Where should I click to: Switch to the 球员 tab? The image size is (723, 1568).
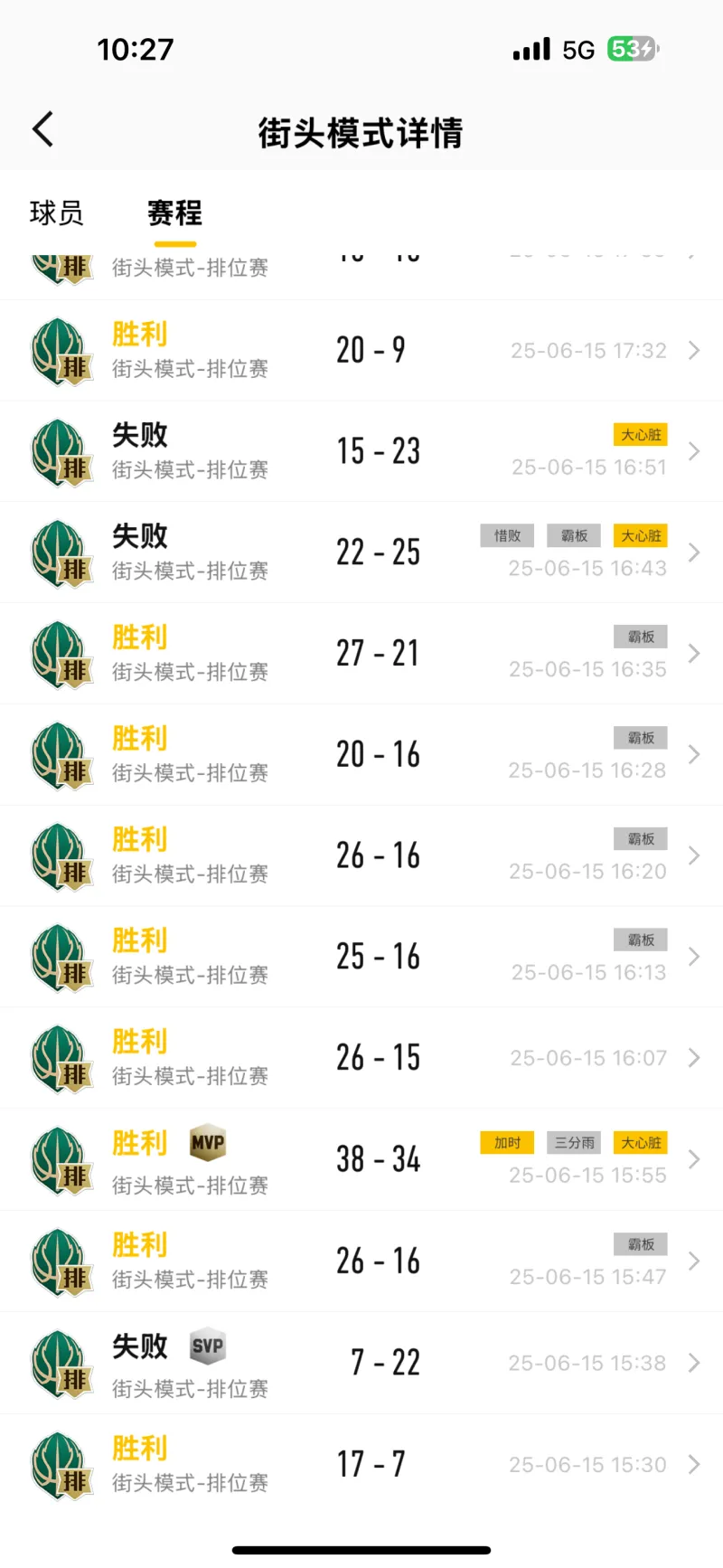56,213
